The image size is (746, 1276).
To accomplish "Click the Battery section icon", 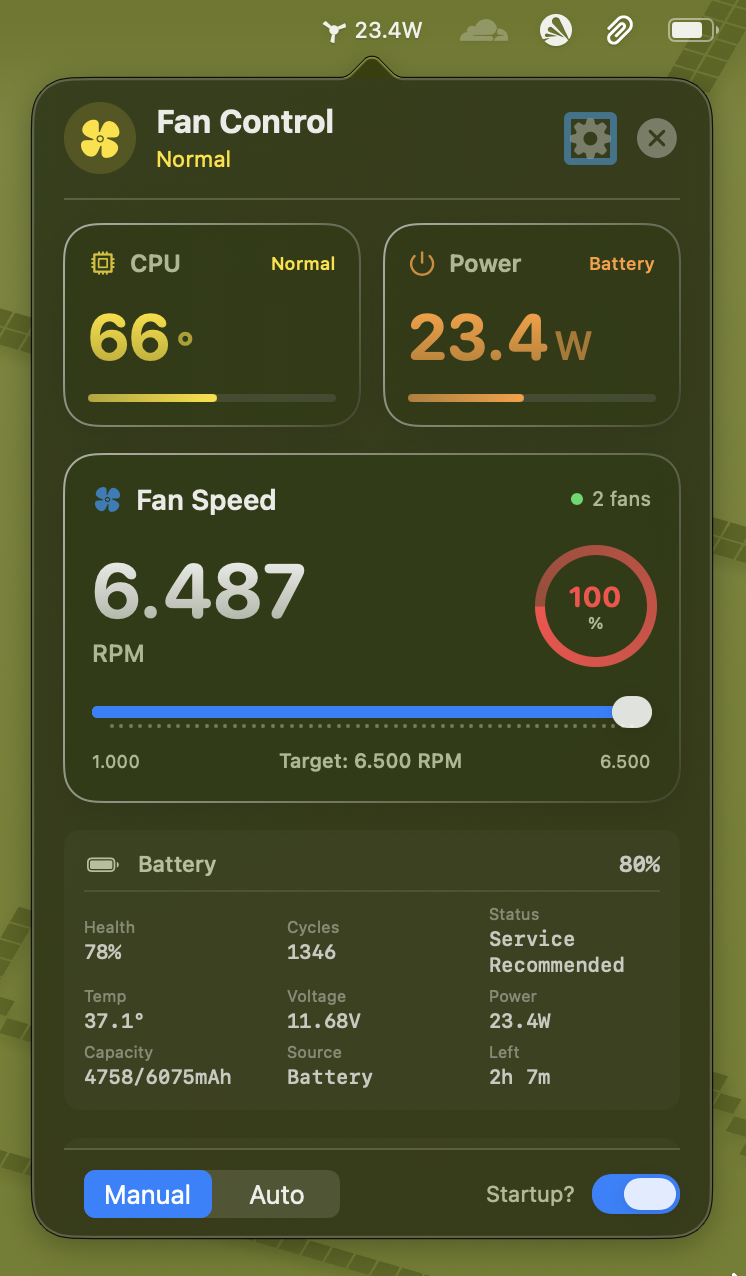I will (x=102, y=864).
